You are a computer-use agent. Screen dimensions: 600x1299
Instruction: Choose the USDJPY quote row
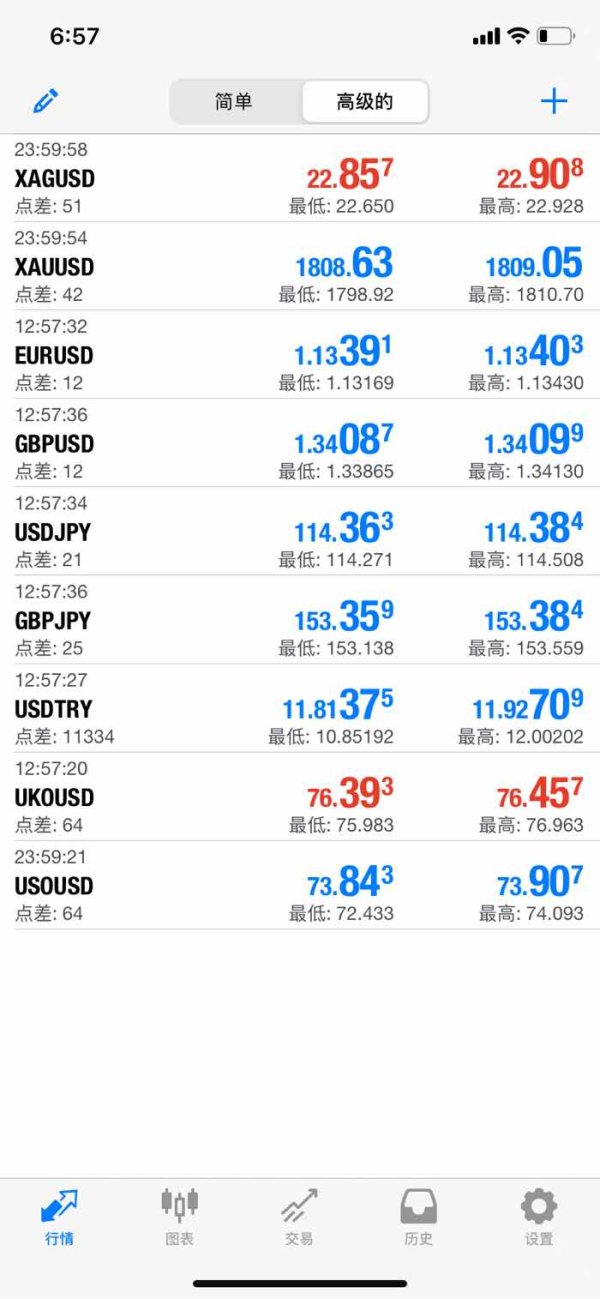[x=300, y=531]
